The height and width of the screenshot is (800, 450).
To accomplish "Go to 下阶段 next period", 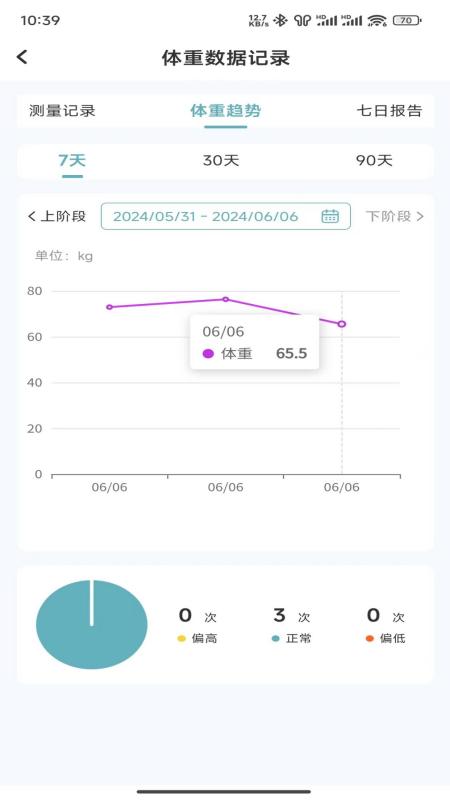I will pos(395,216).
